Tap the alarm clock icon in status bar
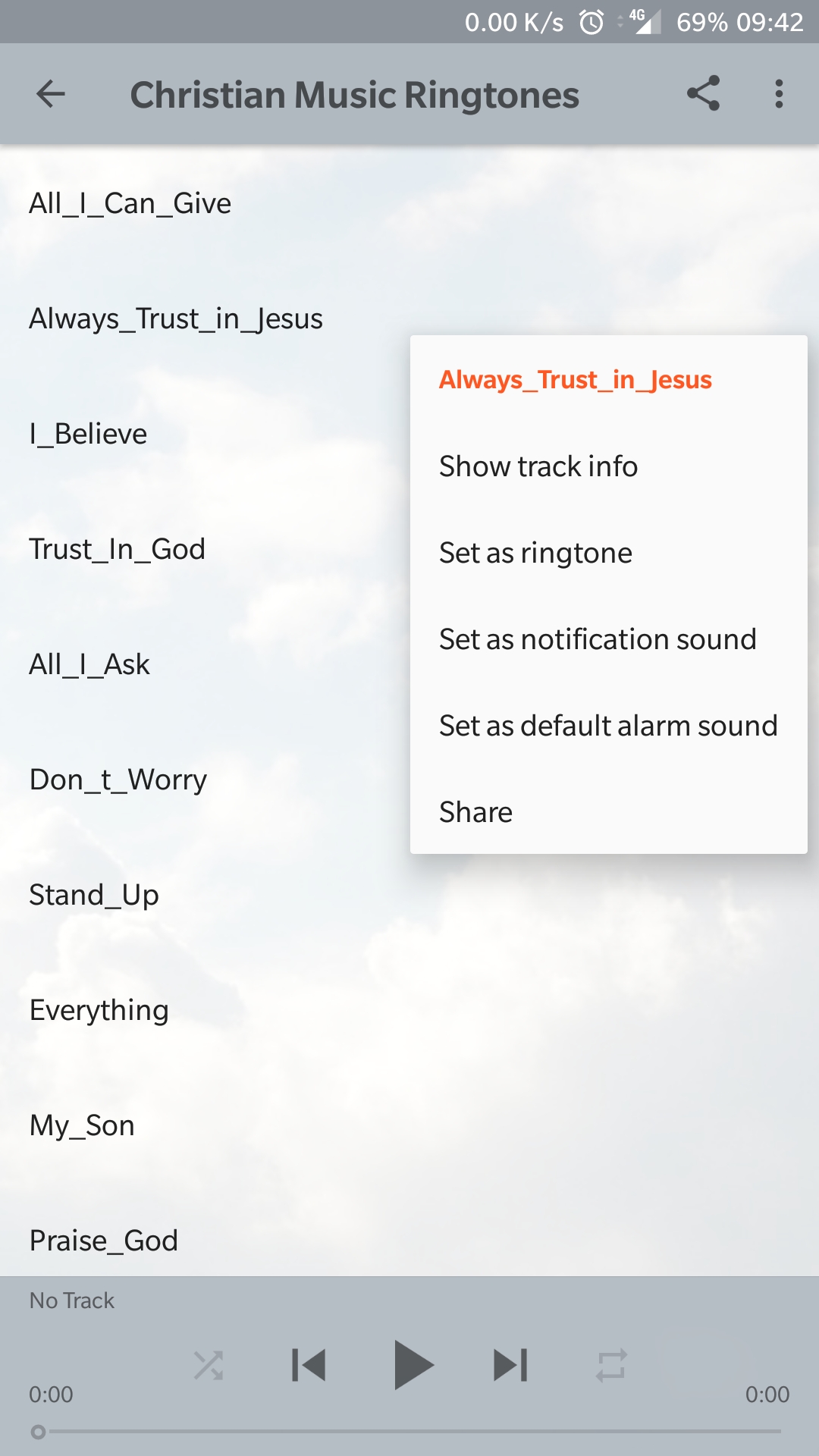The height and width of the screenshot is (1456, 819). coord(590,22)
